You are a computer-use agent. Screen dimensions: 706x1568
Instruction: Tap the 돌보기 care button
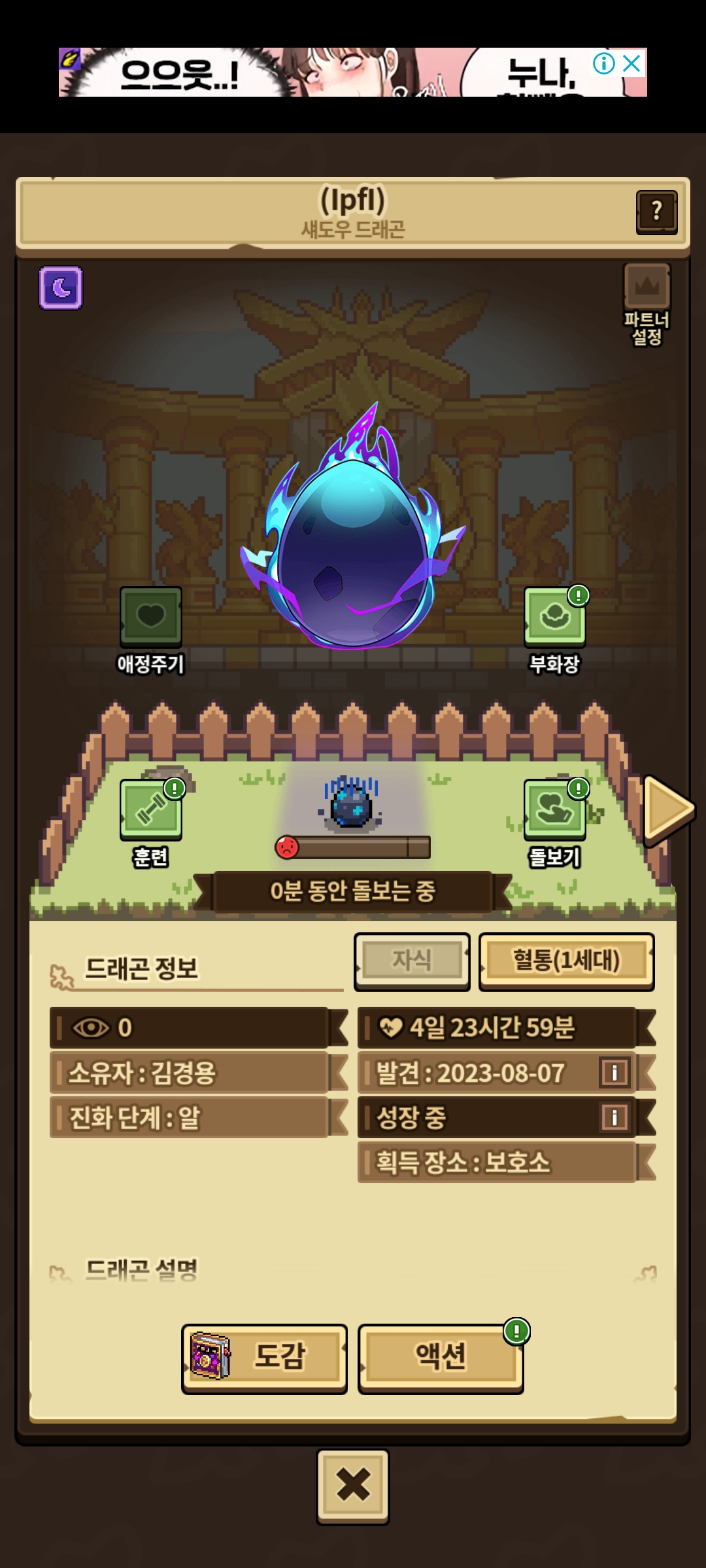pos(554,810)
